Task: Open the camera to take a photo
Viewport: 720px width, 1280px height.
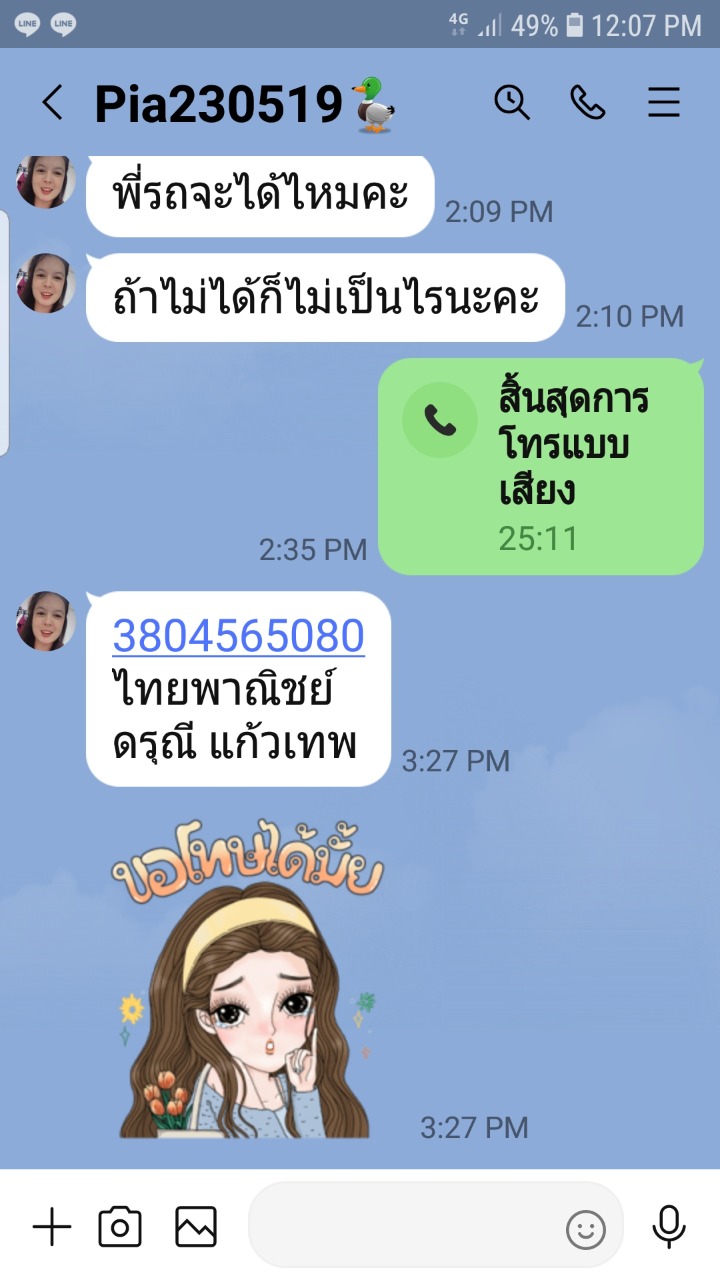Action: click(x=120, y=1226)
